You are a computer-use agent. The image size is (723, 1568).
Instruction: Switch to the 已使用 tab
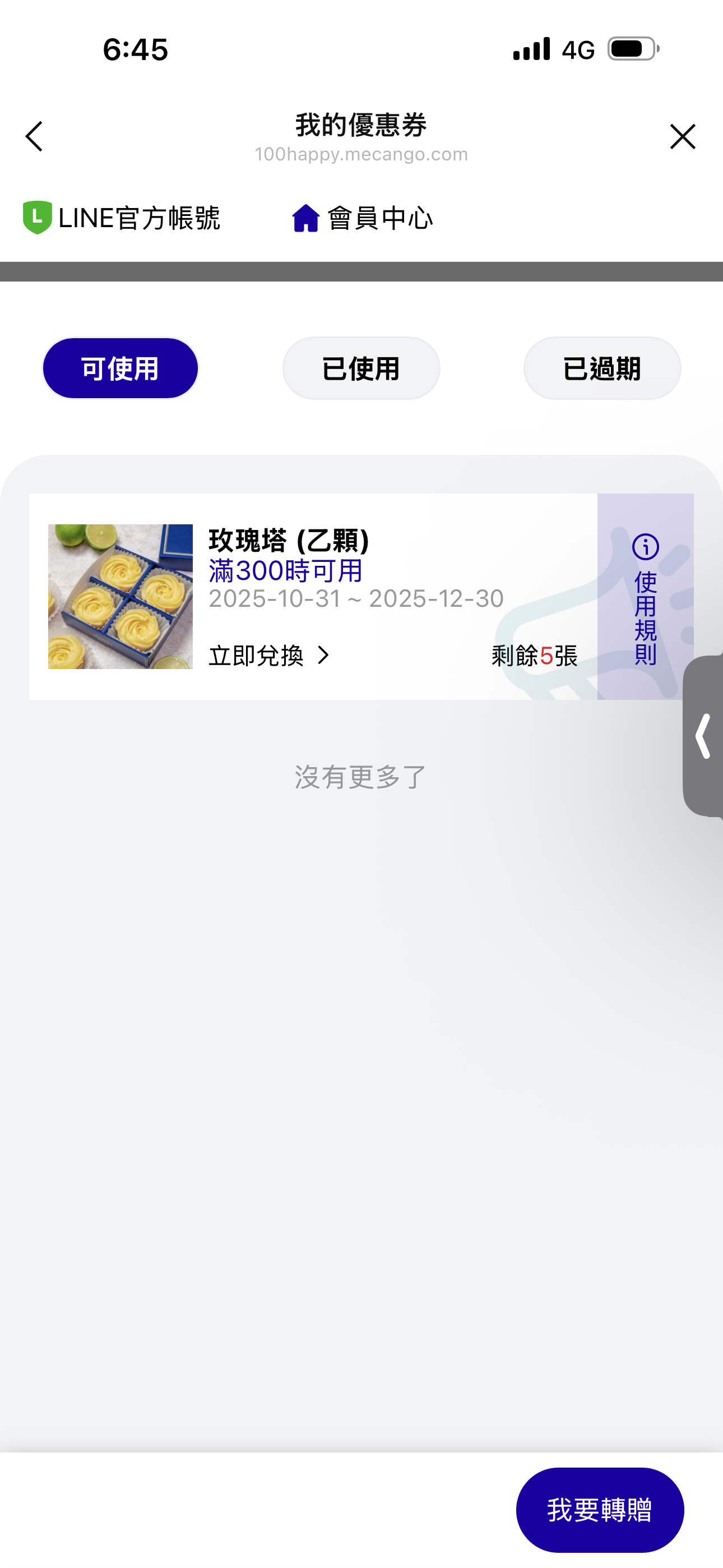[x=361, y=368]
